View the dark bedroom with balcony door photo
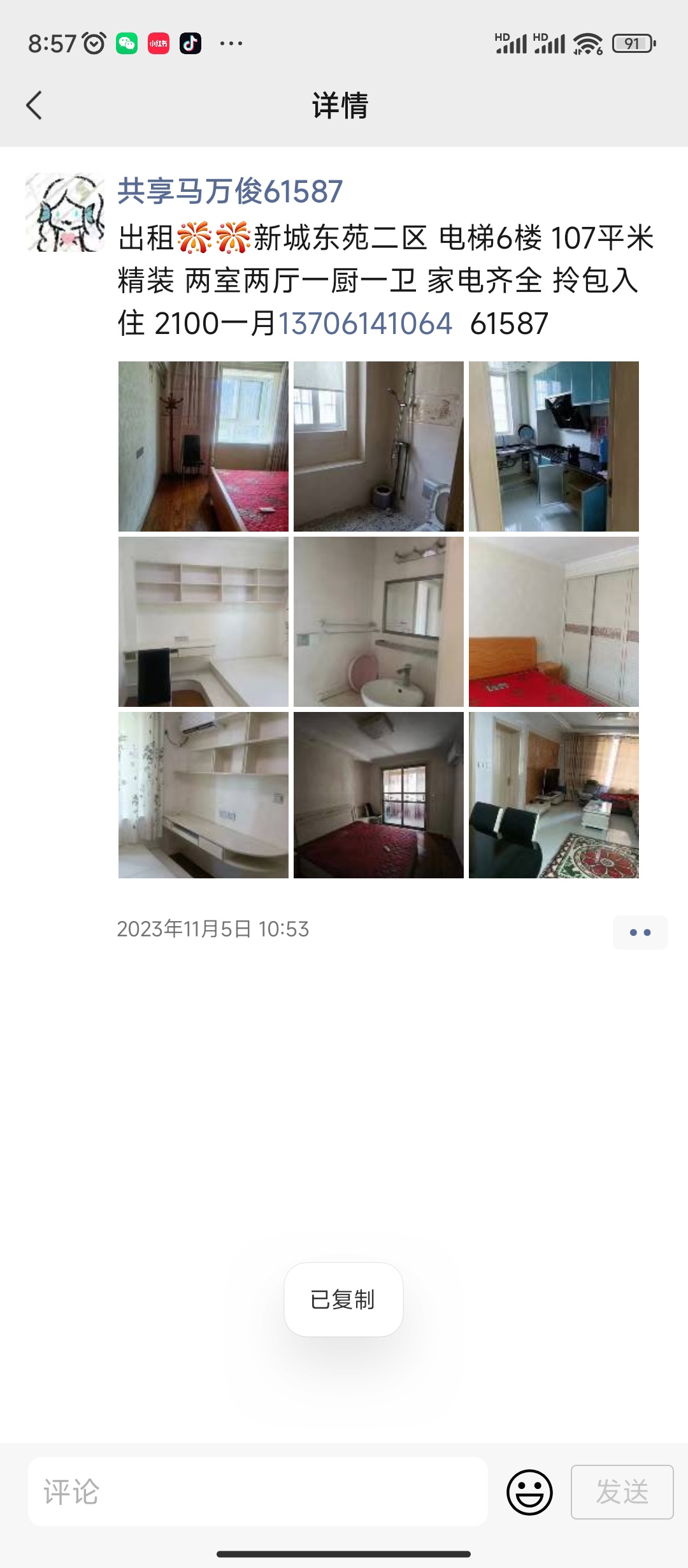 pos(378,795)
